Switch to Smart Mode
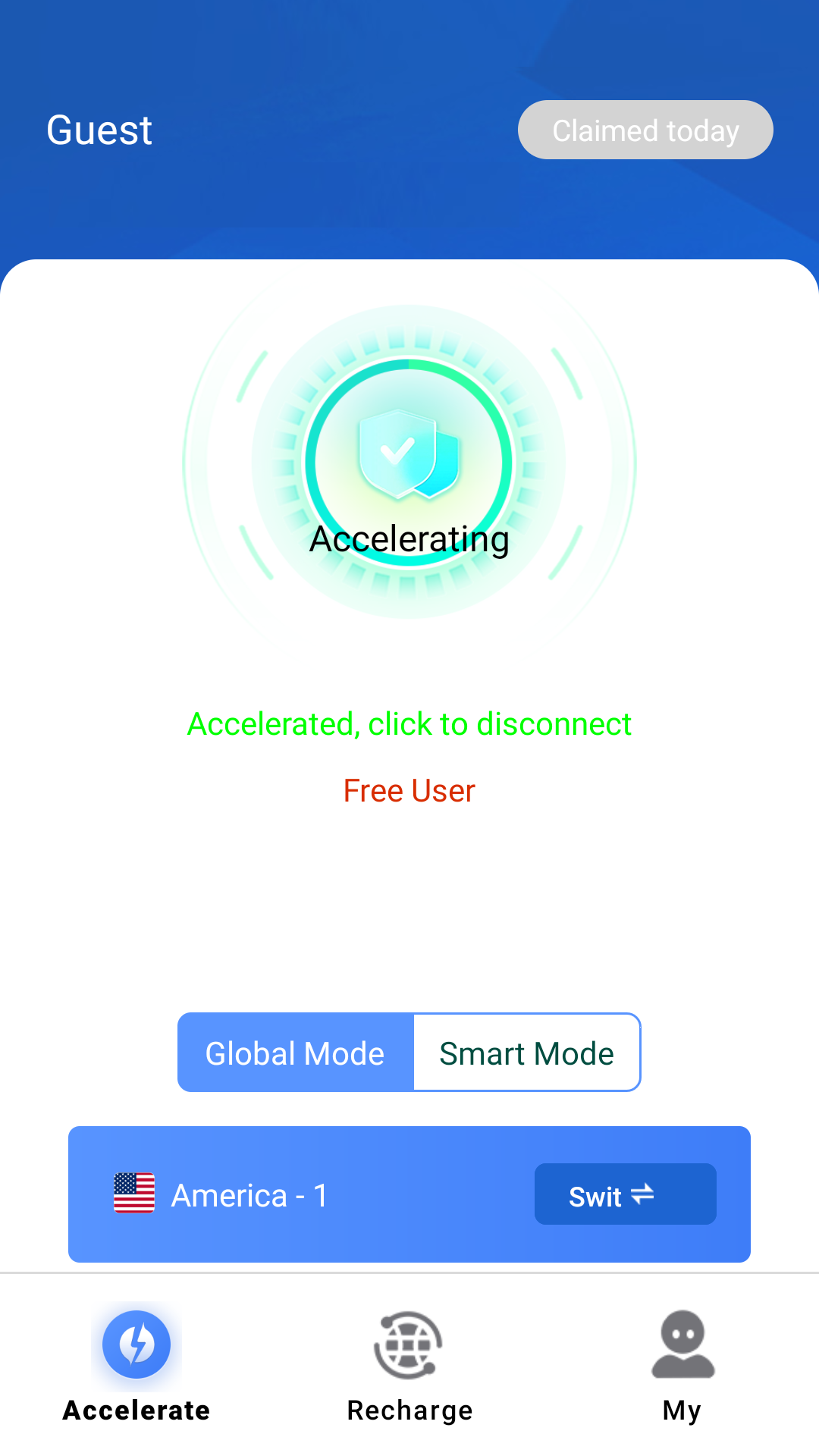 (x=526, y=1053)
